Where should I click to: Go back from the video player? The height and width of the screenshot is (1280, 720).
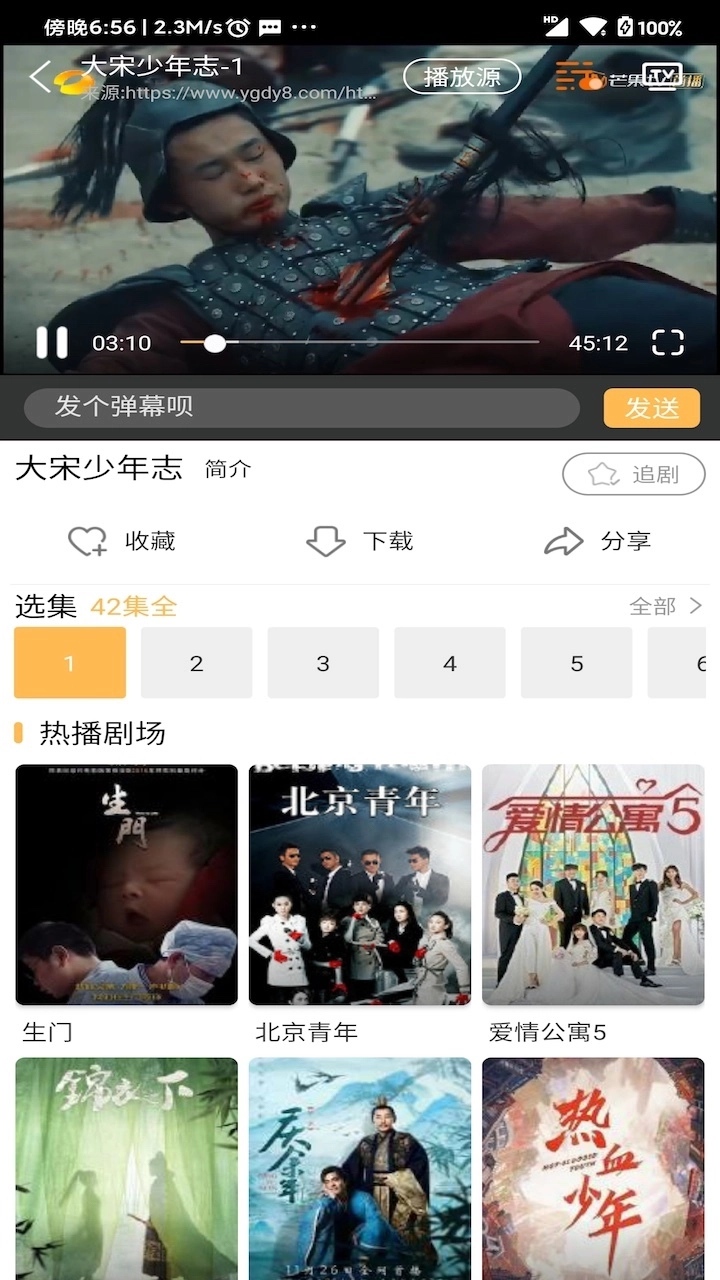click(x=40, y=77)
